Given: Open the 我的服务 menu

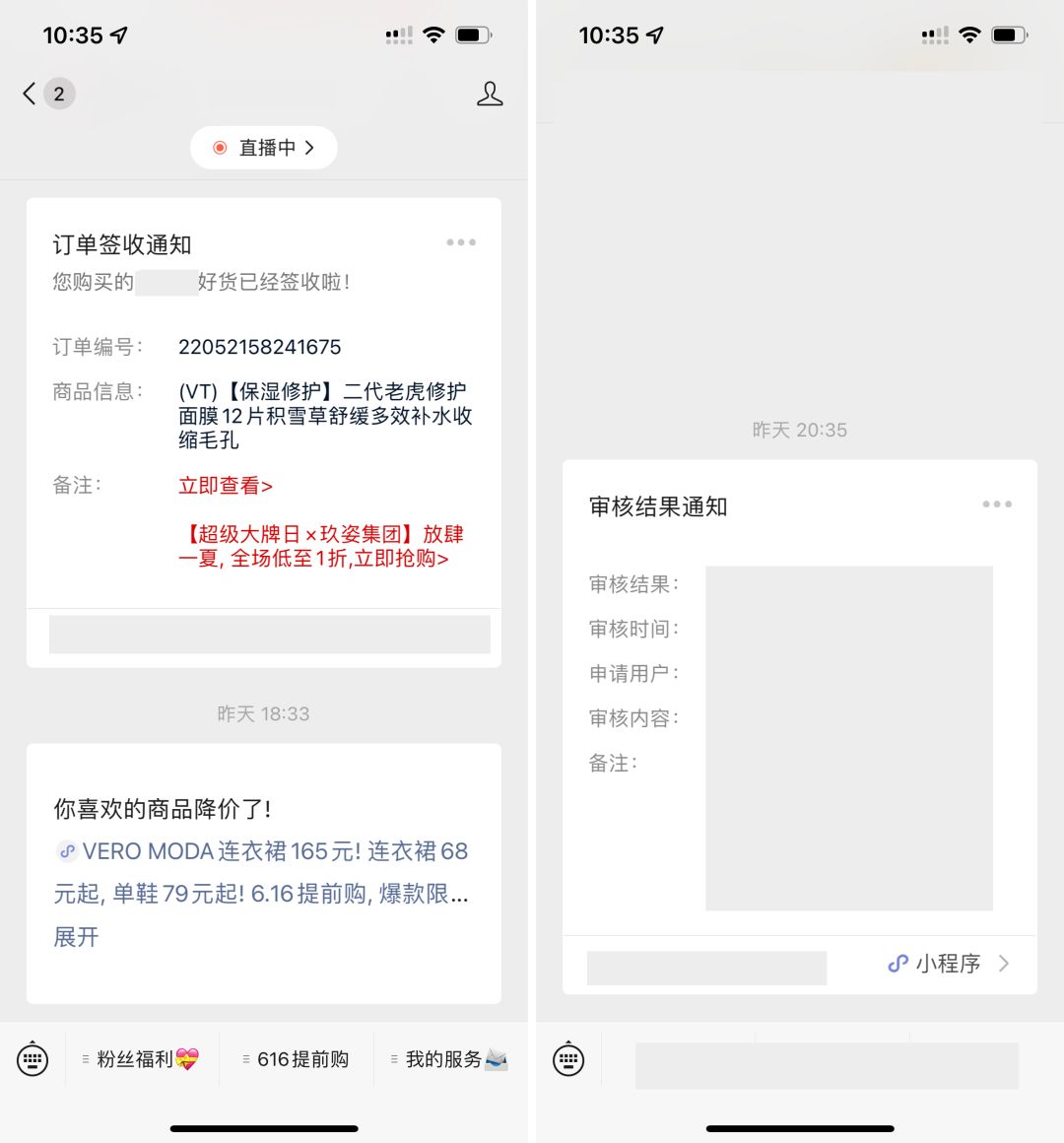Looking at the screenshot, I should coord(451,1059).
